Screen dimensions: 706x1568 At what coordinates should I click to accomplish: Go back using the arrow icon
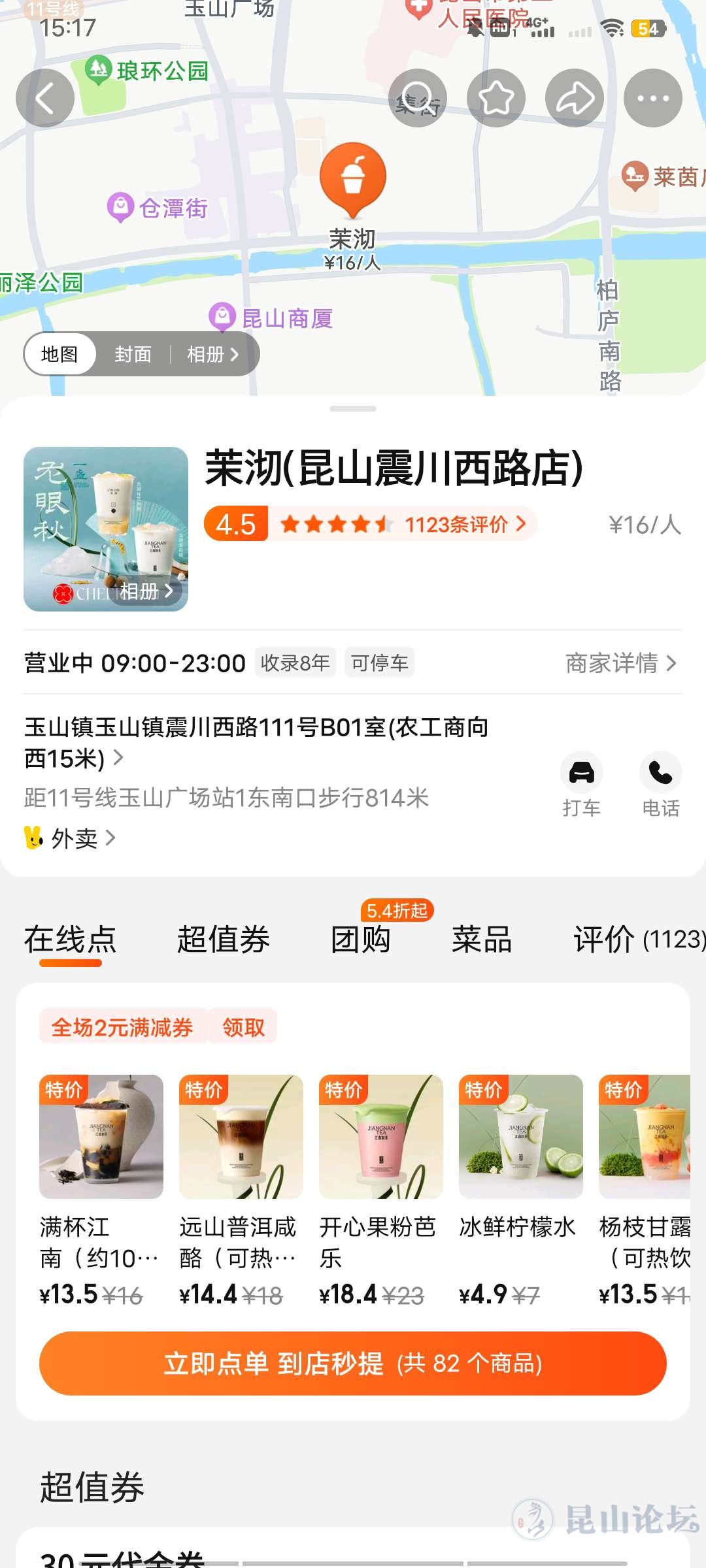[44, 98]
